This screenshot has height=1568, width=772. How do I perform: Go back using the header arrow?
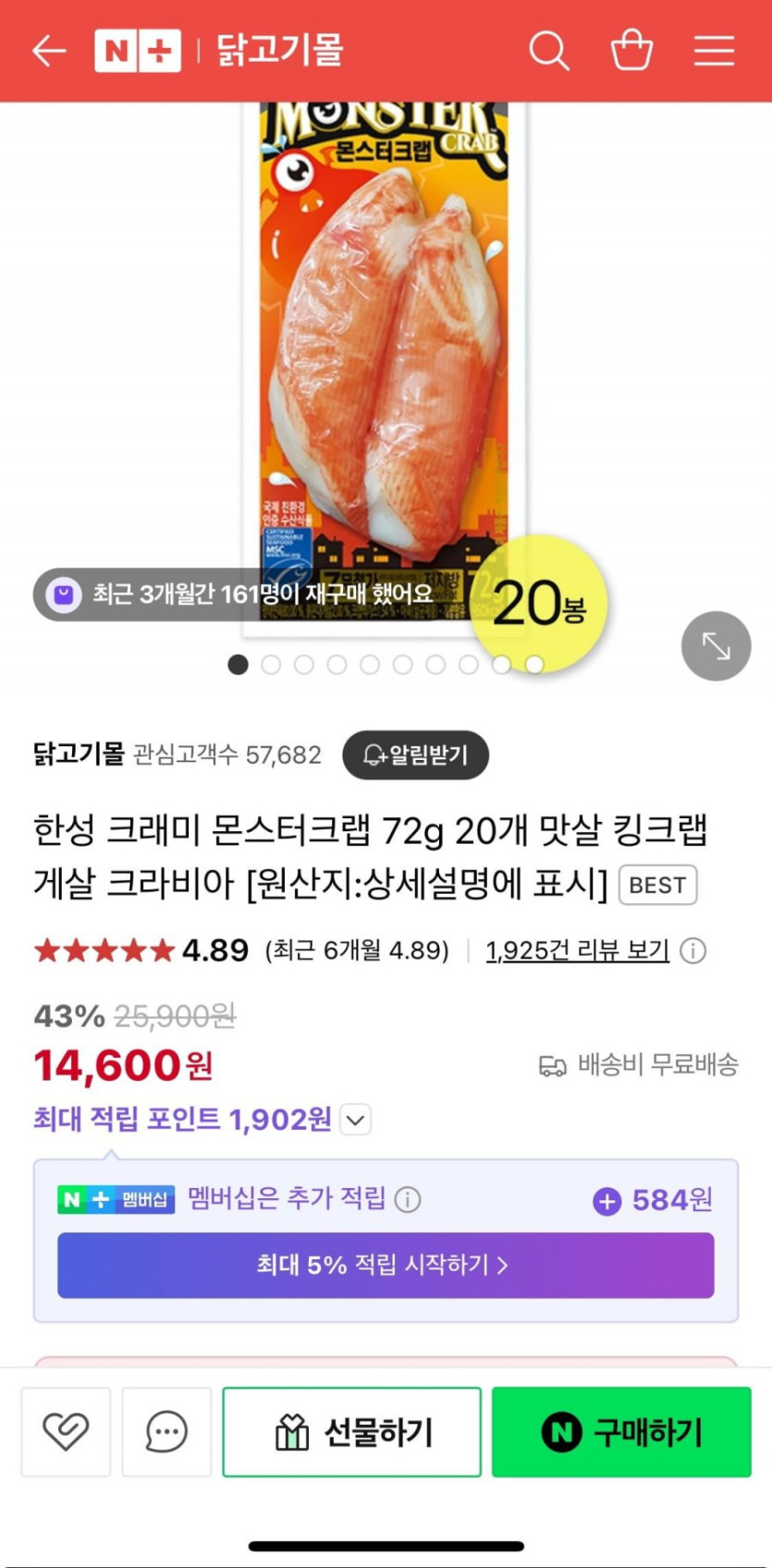click(49, 51)
